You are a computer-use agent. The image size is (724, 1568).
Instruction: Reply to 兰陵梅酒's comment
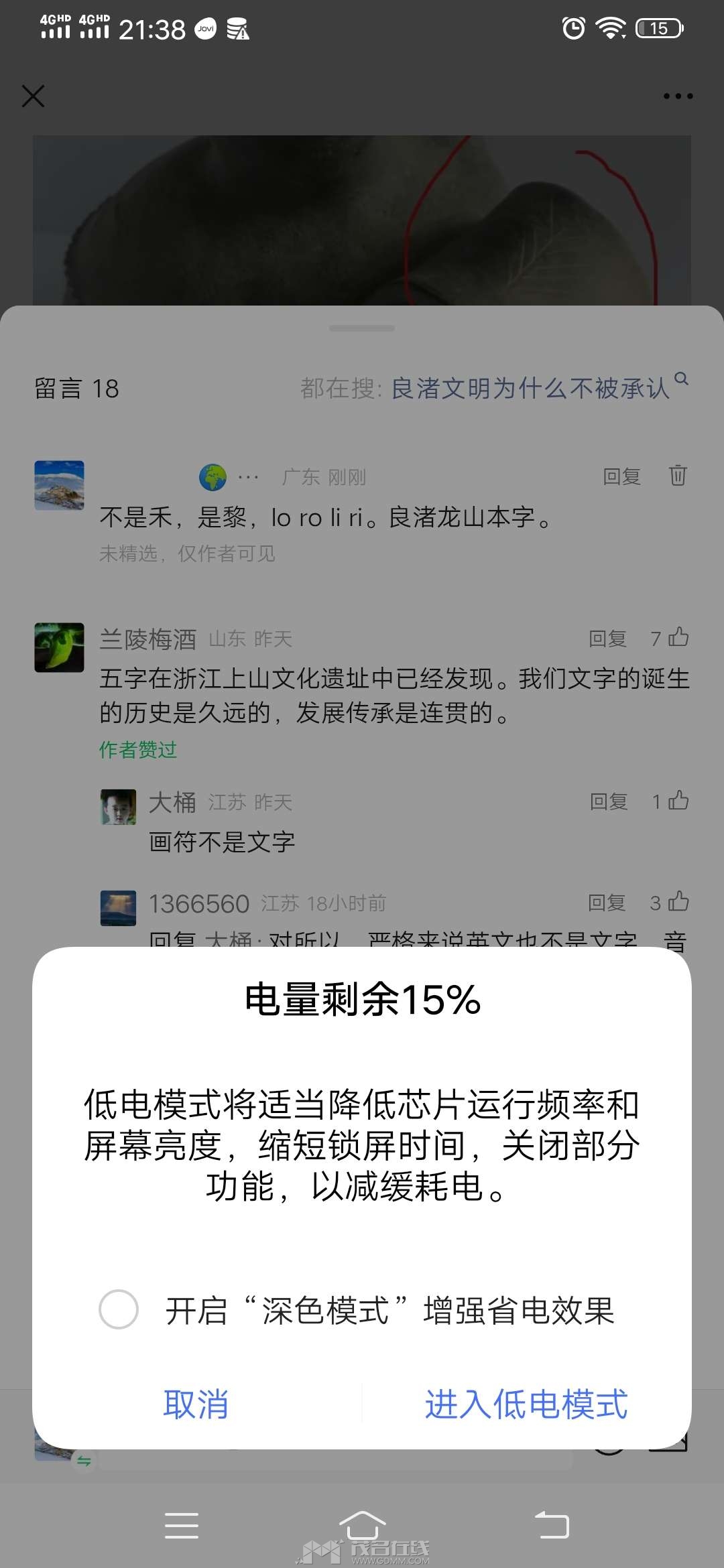[607, 639]
